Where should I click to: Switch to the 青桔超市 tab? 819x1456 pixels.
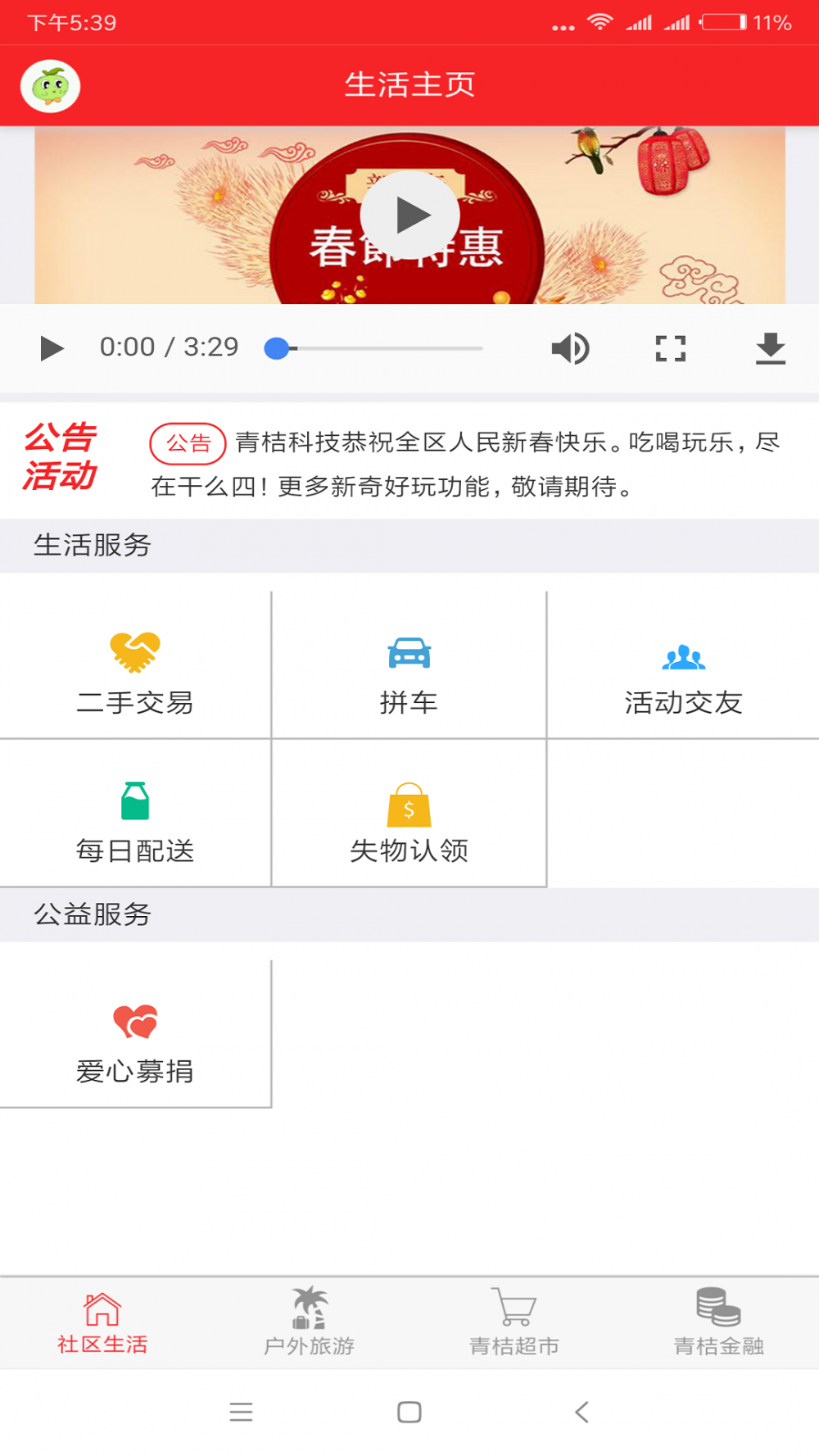514,1322
